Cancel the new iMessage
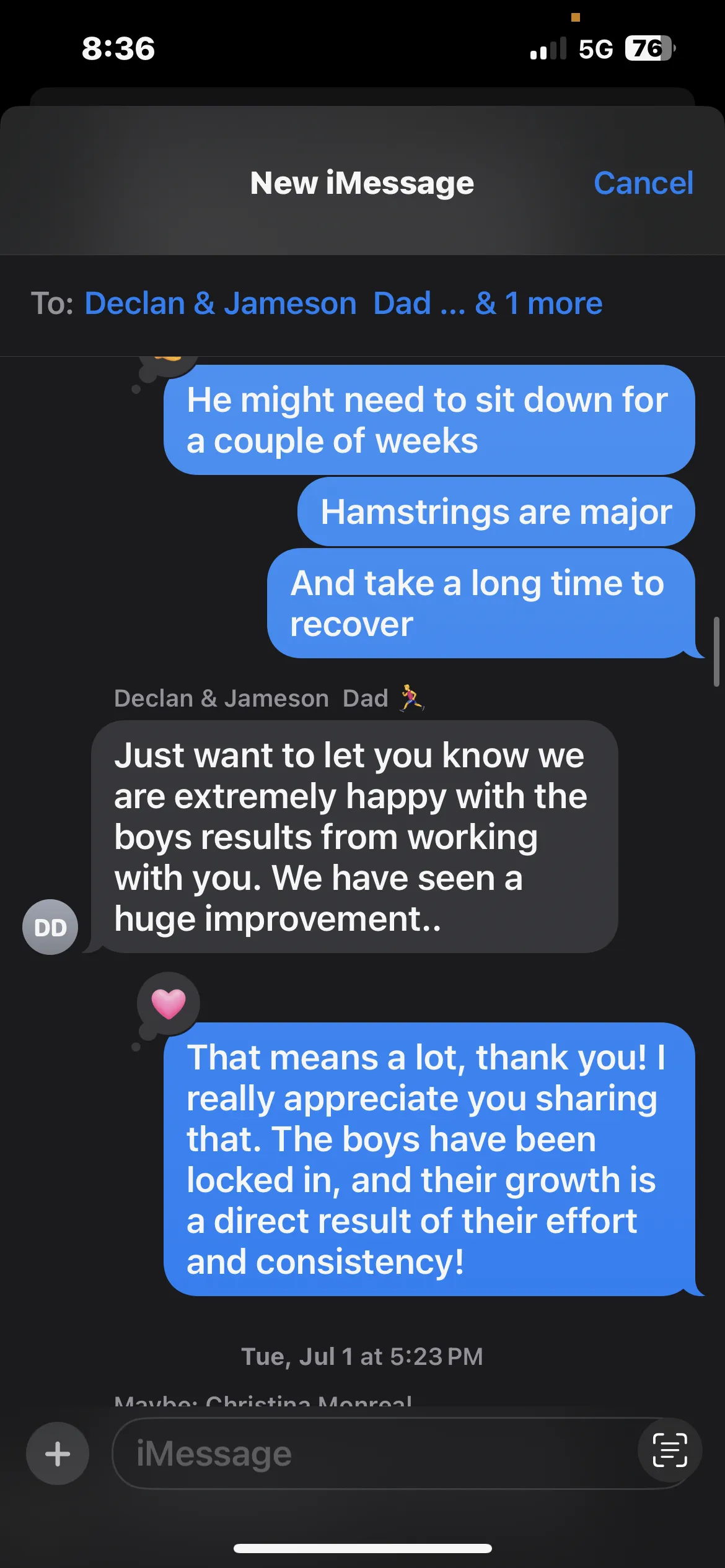This screenshot has height=1568, width=725. (x=643, y=183)
